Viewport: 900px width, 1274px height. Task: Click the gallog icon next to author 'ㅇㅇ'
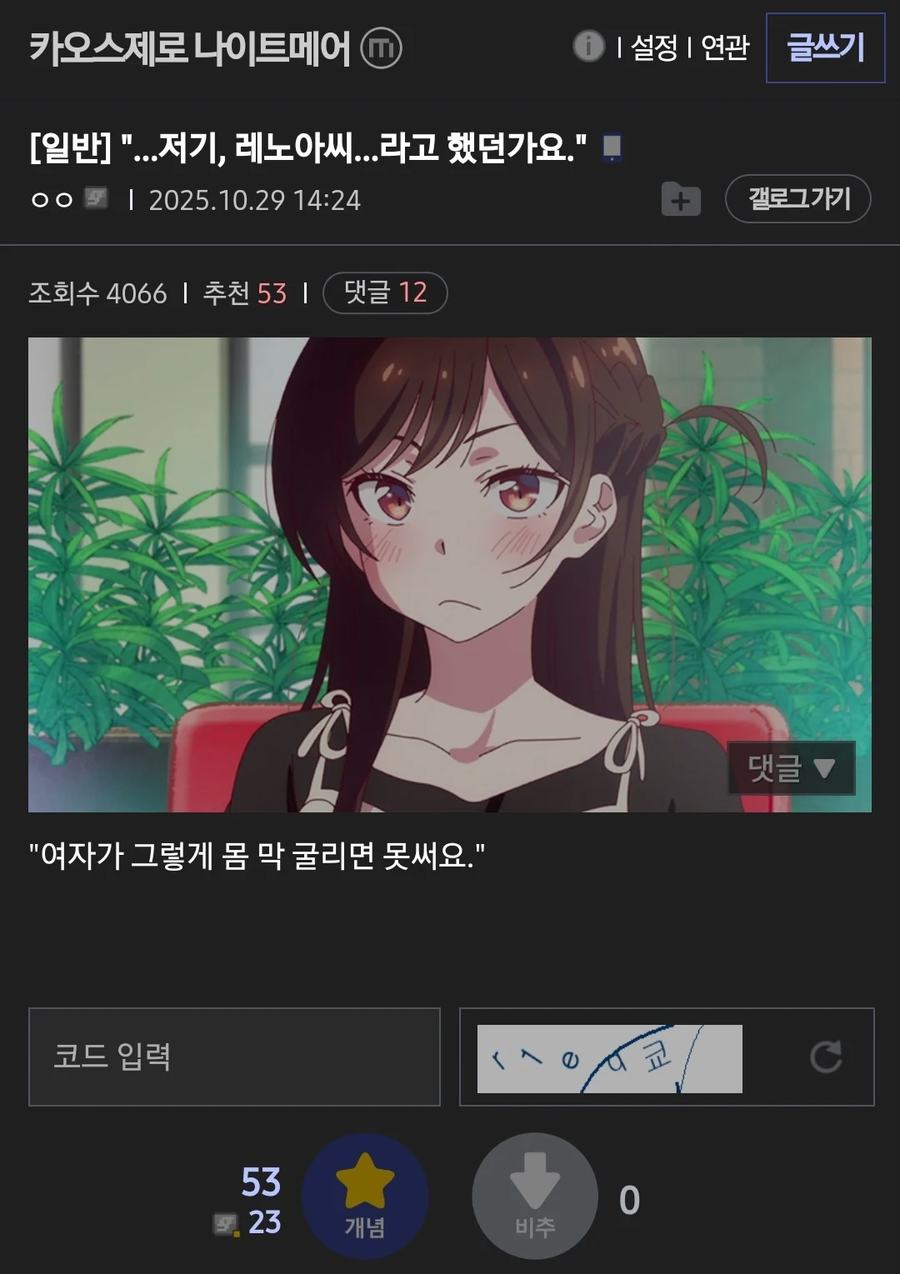pos(94,200)
